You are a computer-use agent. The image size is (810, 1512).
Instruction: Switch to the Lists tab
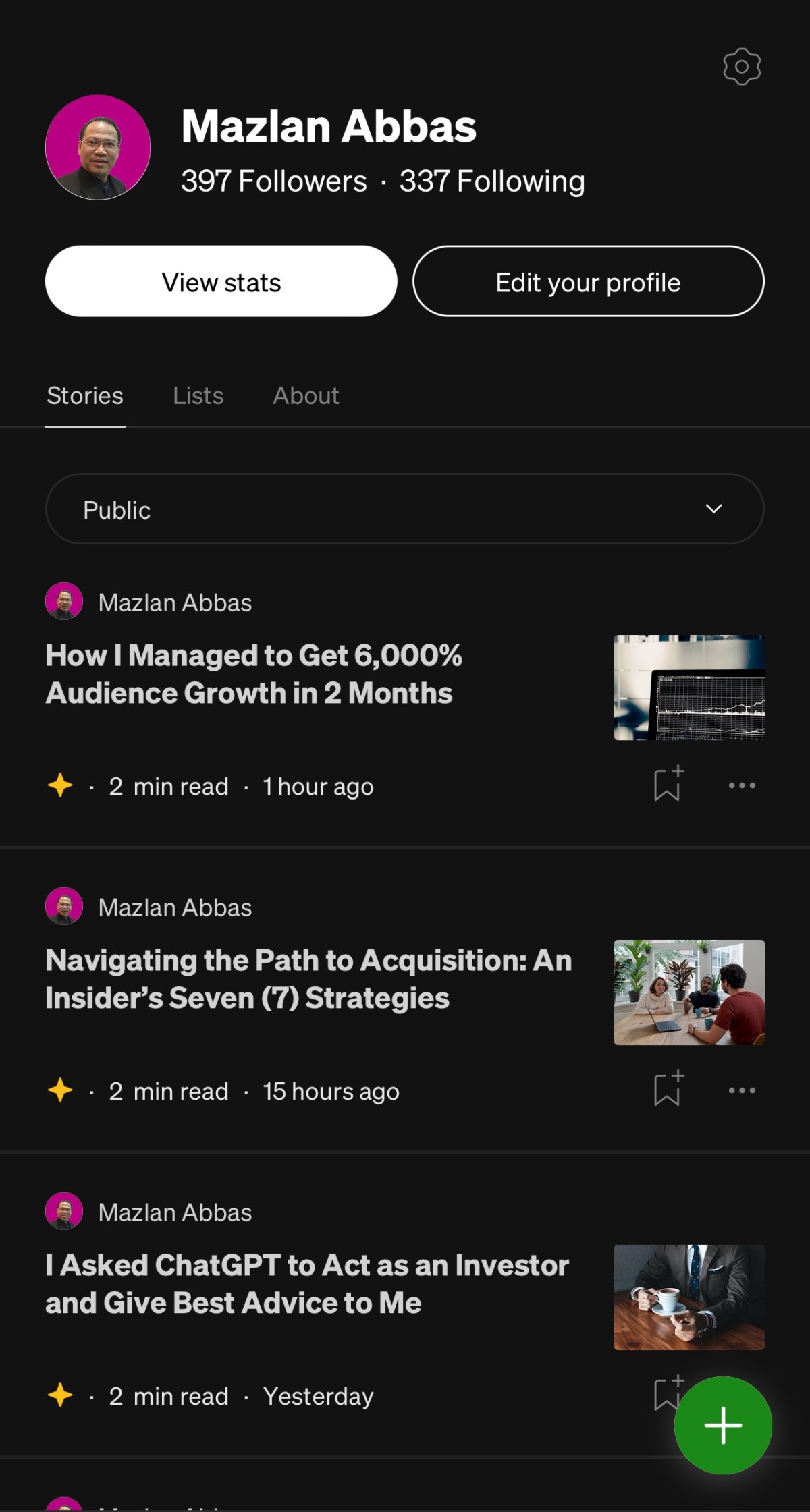click(x=198, y=395)
